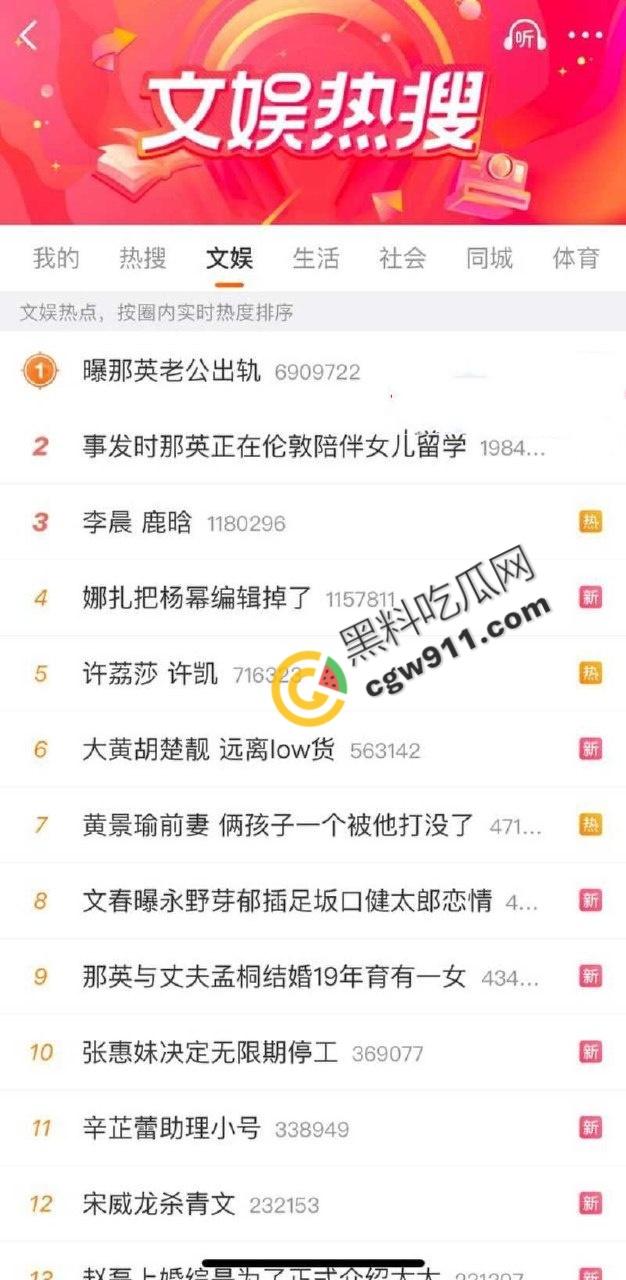Open the 许荔莎 许凯 topic
Viewport: 626px width, 1280px height.
pos(150,674)
